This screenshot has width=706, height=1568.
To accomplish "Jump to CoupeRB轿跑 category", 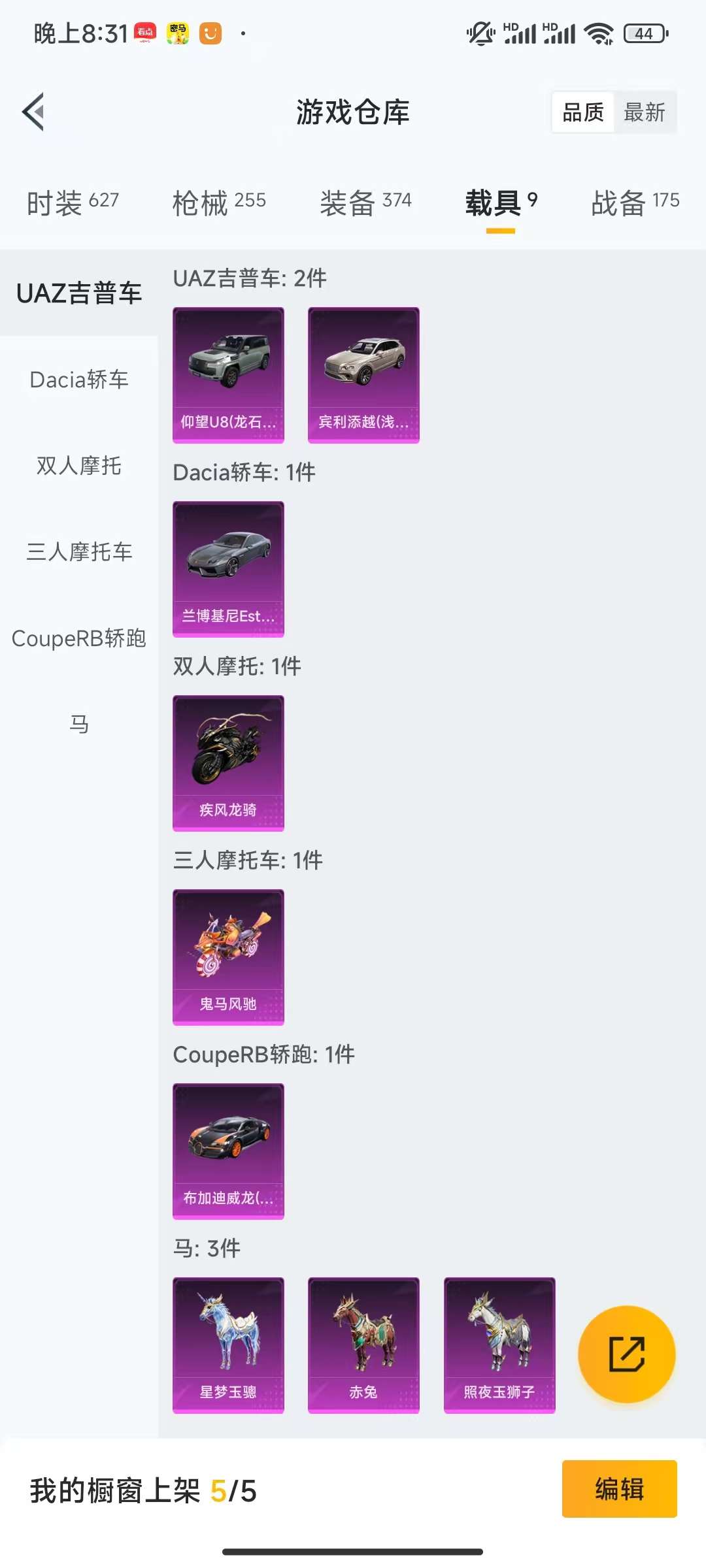I will point(79,638).
